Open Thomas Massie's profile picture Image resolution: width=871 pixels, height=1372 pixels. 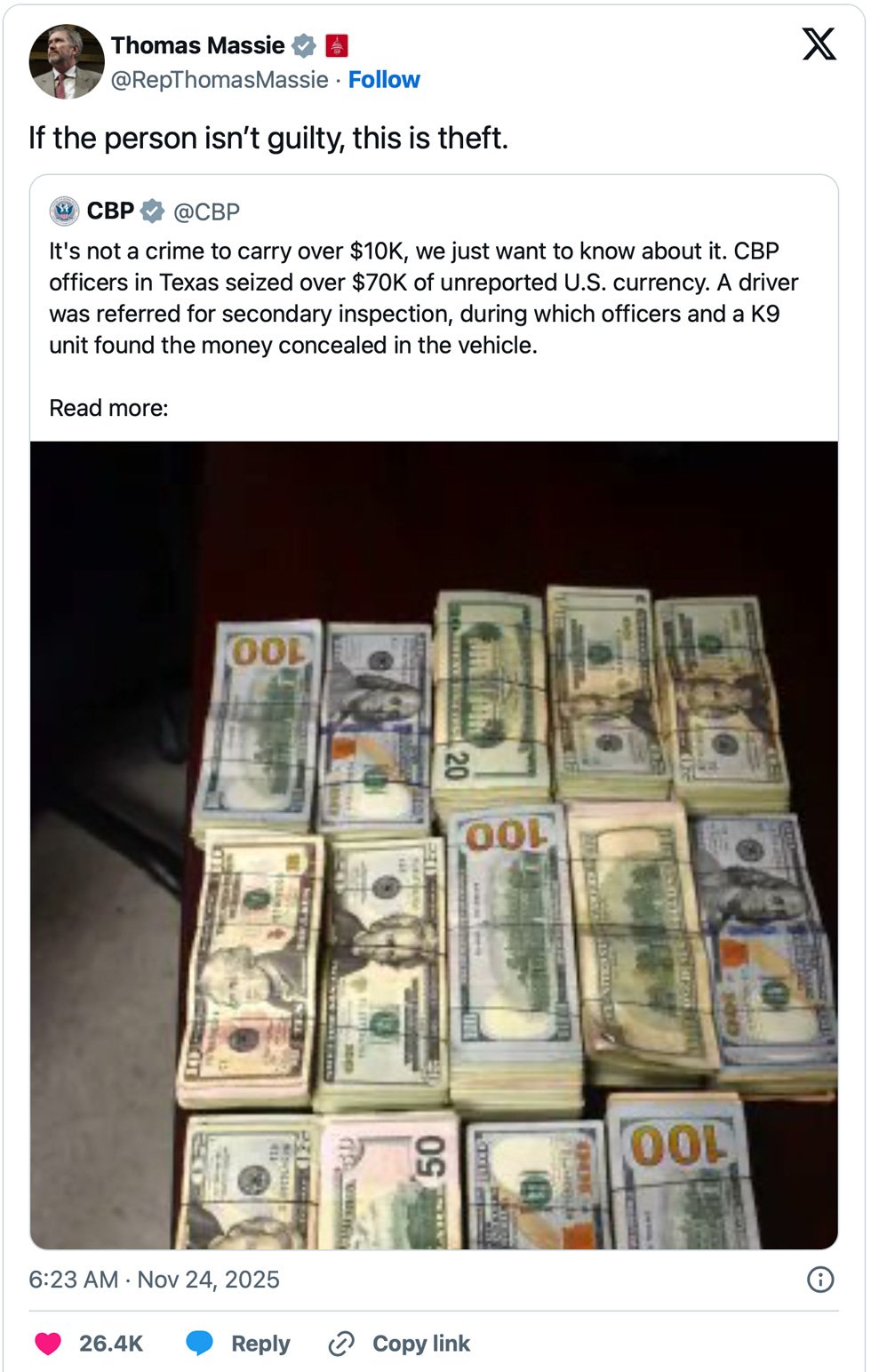tap(67, 61)
